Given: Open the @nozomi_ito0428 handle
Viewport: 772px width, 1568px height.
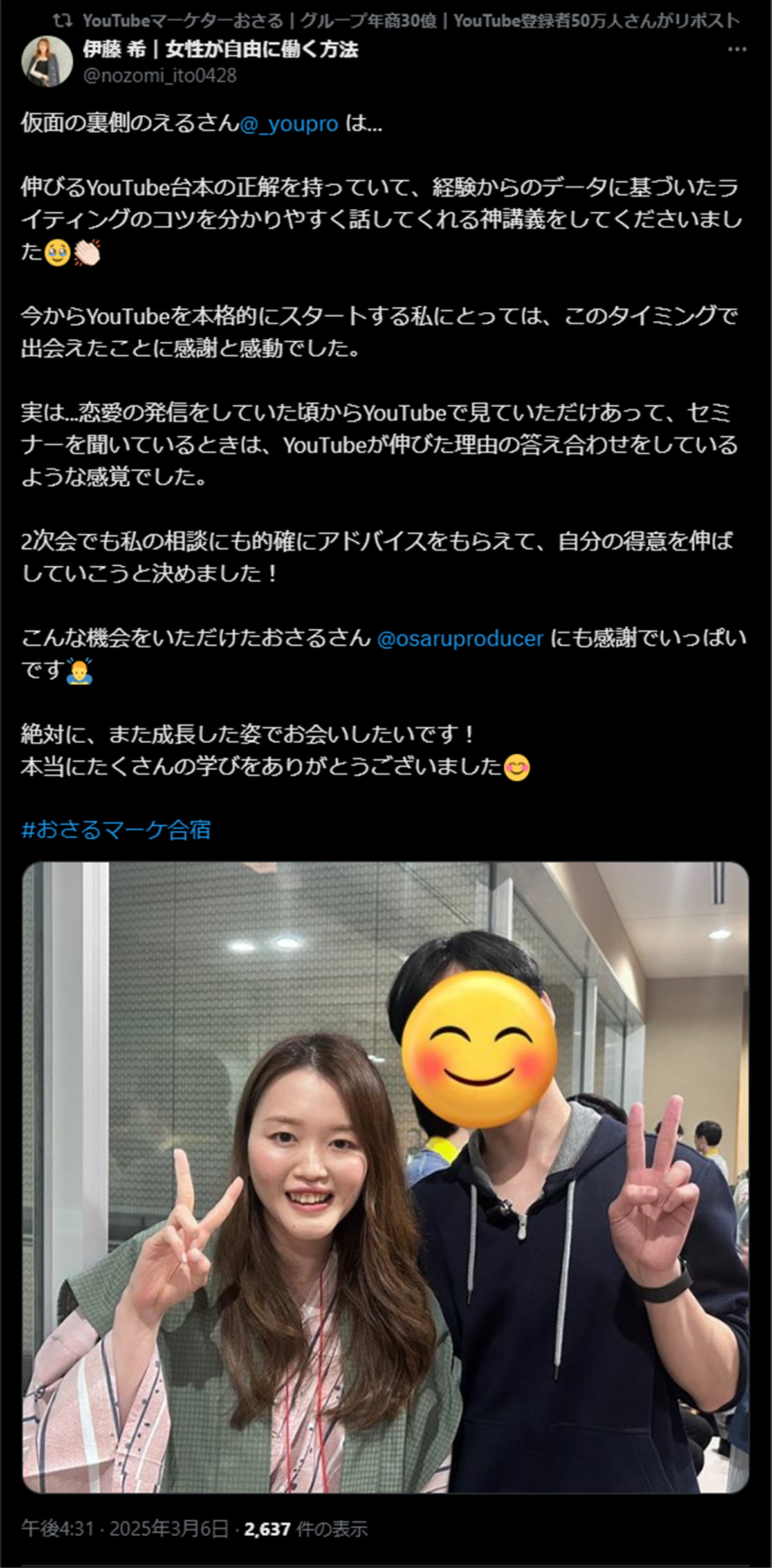Looking at the screenshot, I should (160, 76).
